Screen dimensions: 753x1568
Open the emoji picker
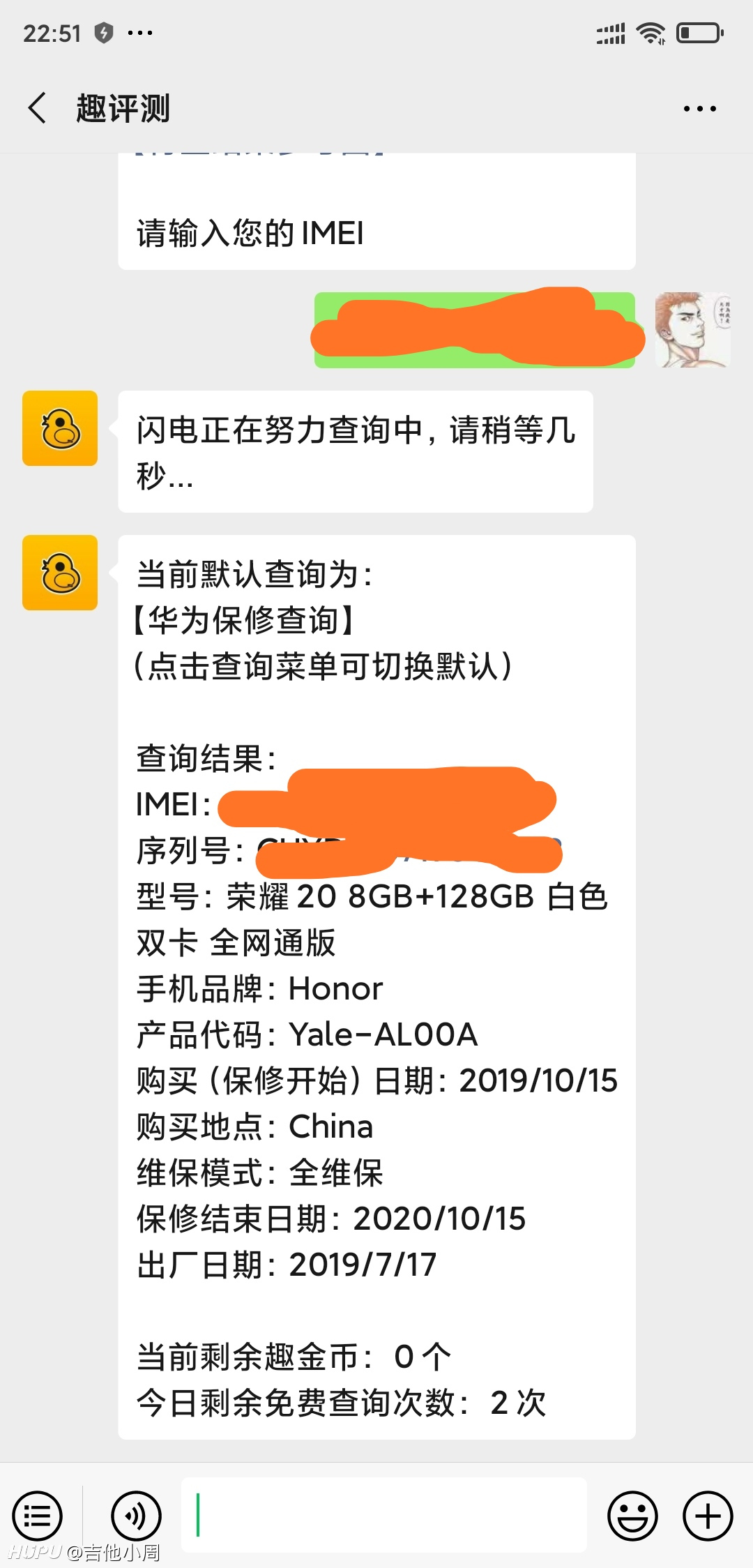click(x=632, y=1516)
